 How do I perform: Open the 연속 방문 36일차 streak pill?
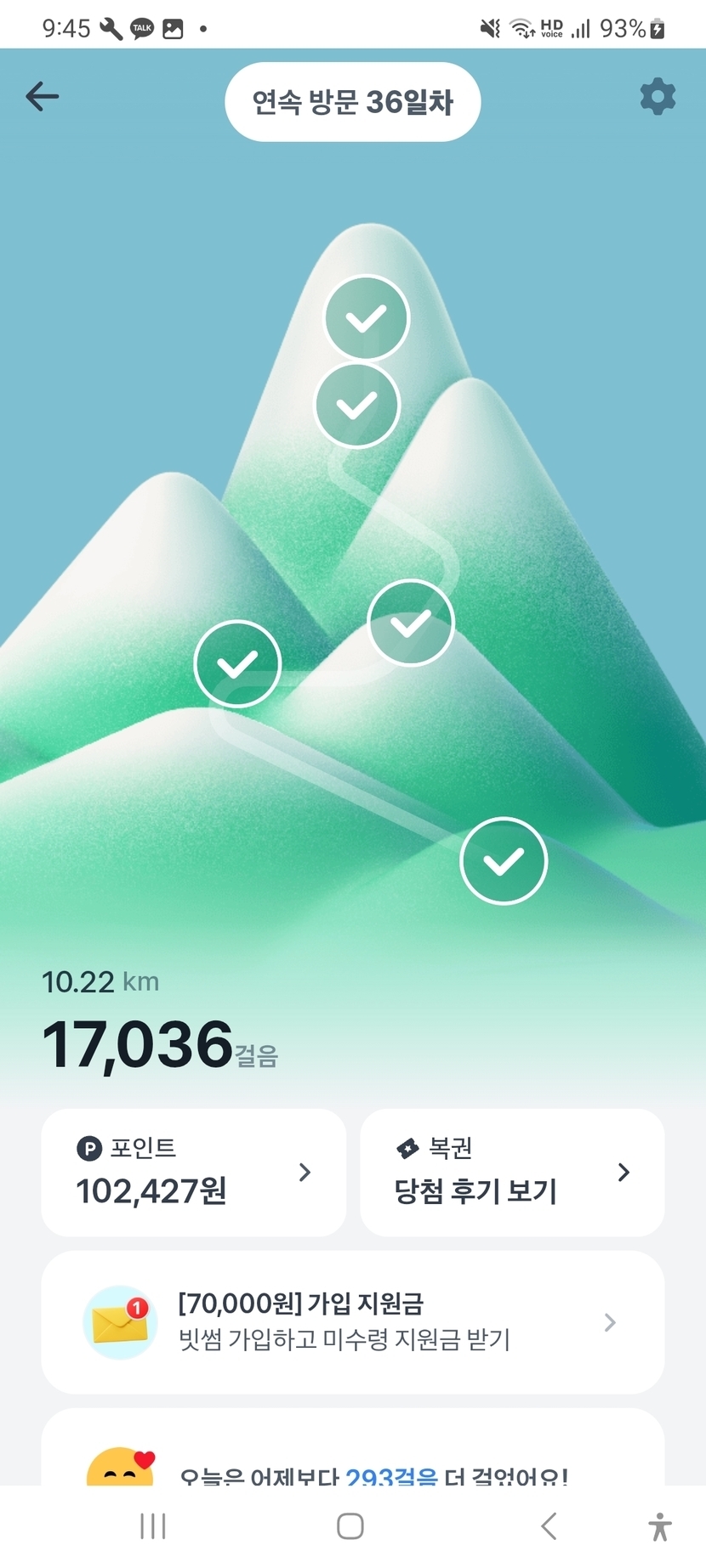(352, 102)
